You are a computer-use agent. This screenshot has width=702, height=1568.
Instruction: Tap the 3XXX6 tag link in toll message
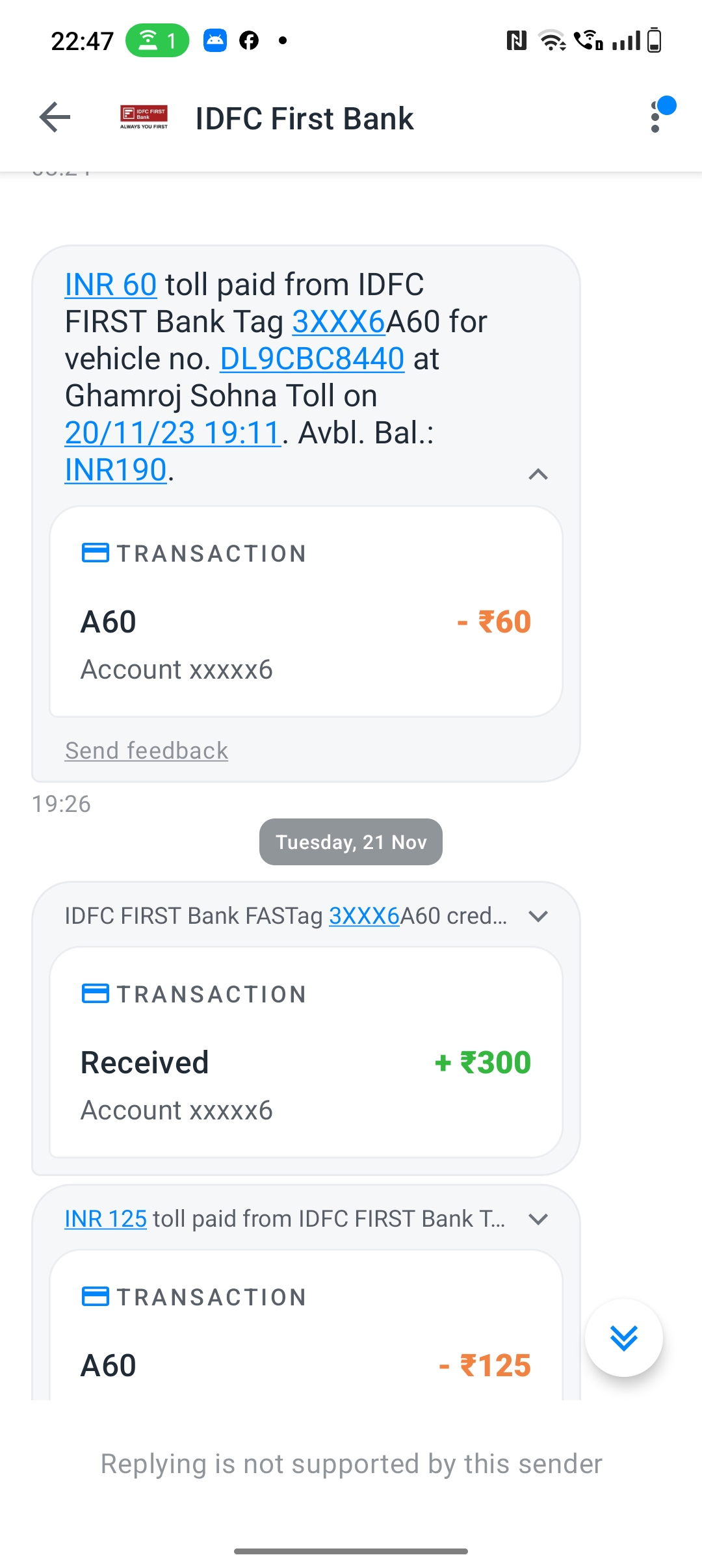tap(339, 322)
